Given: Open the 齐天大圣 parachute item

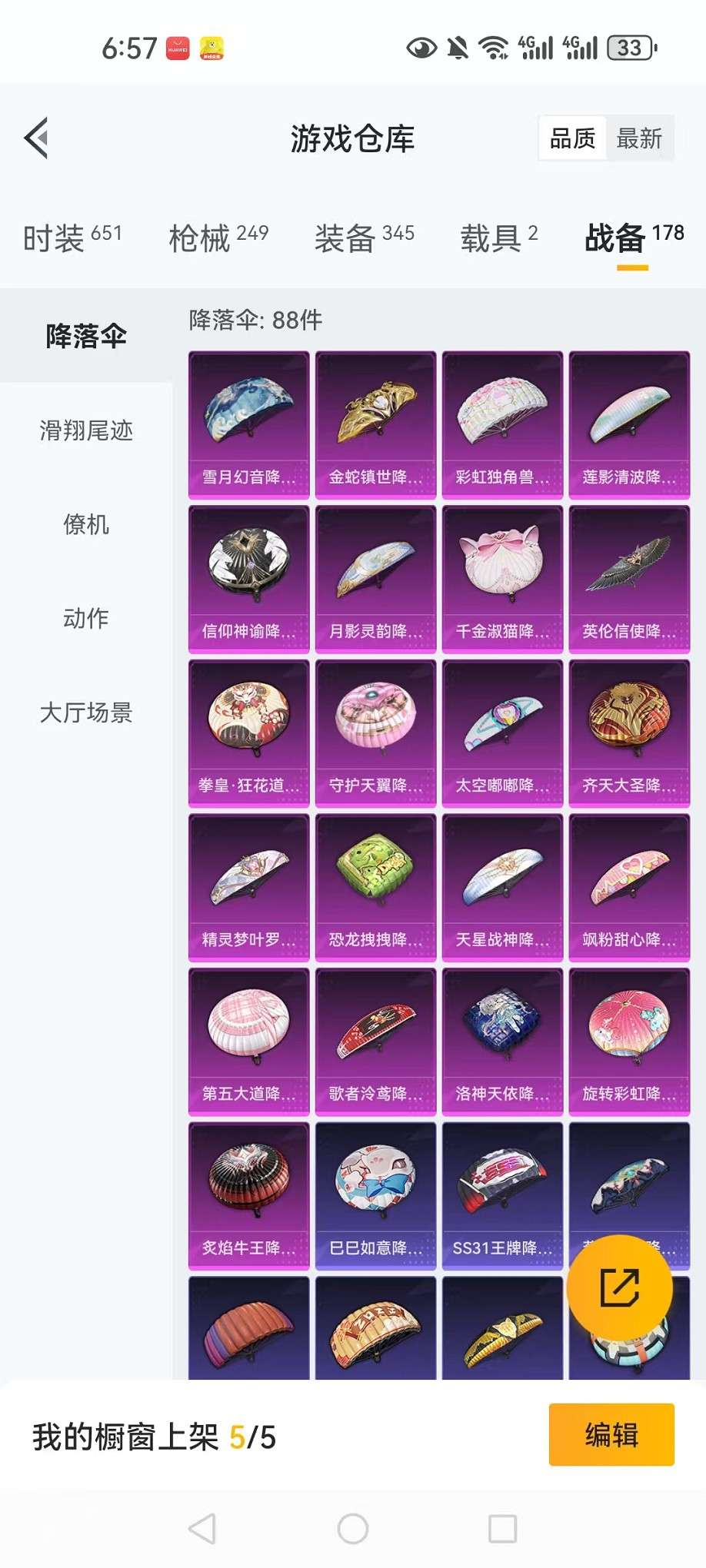Looking at the screenshot, I should pos(629,733).
